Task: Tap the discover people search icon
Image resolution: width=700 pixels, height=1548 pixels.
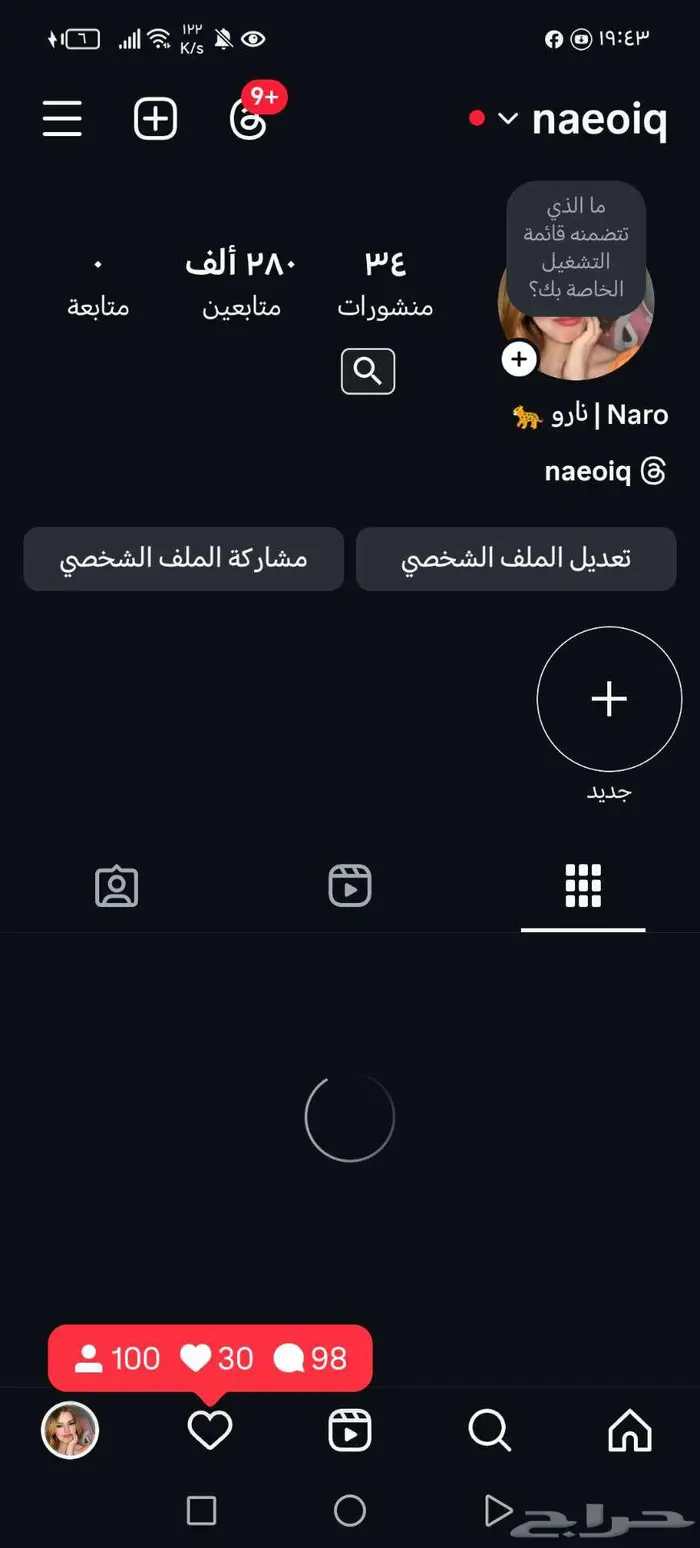Action: 367,372
